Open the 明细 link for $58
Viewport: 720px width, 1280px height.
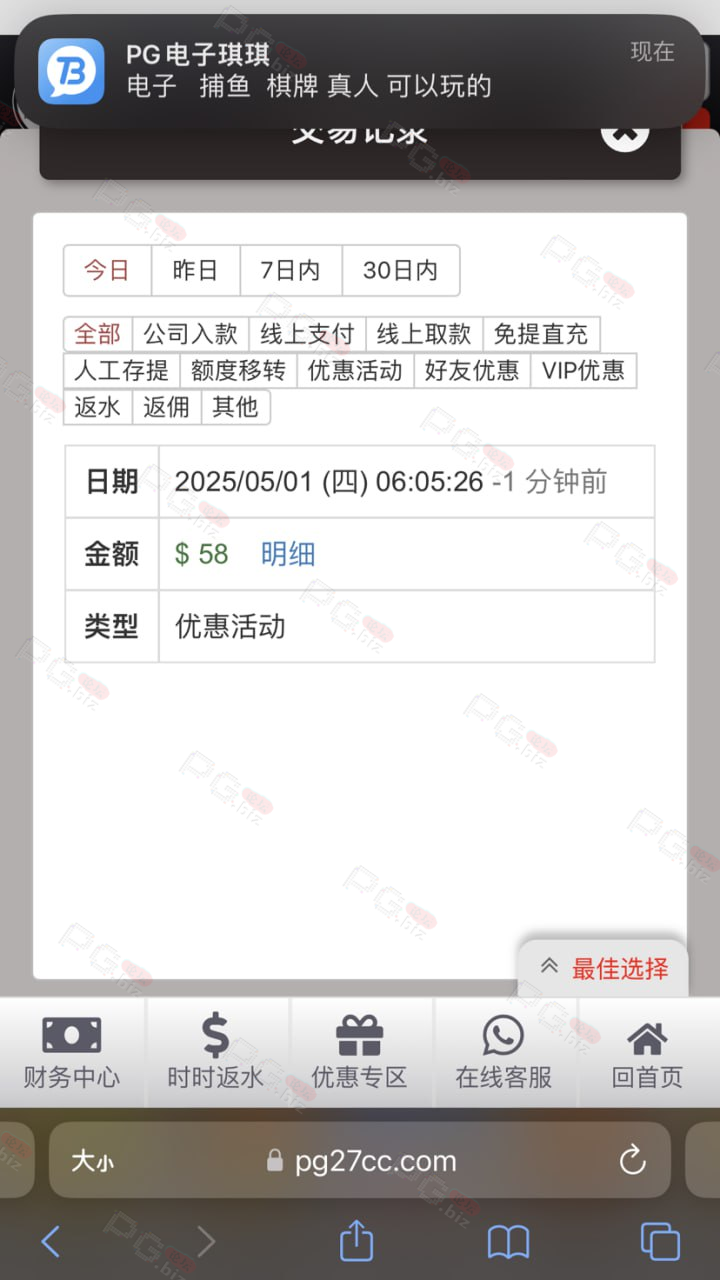click(288, 554)
